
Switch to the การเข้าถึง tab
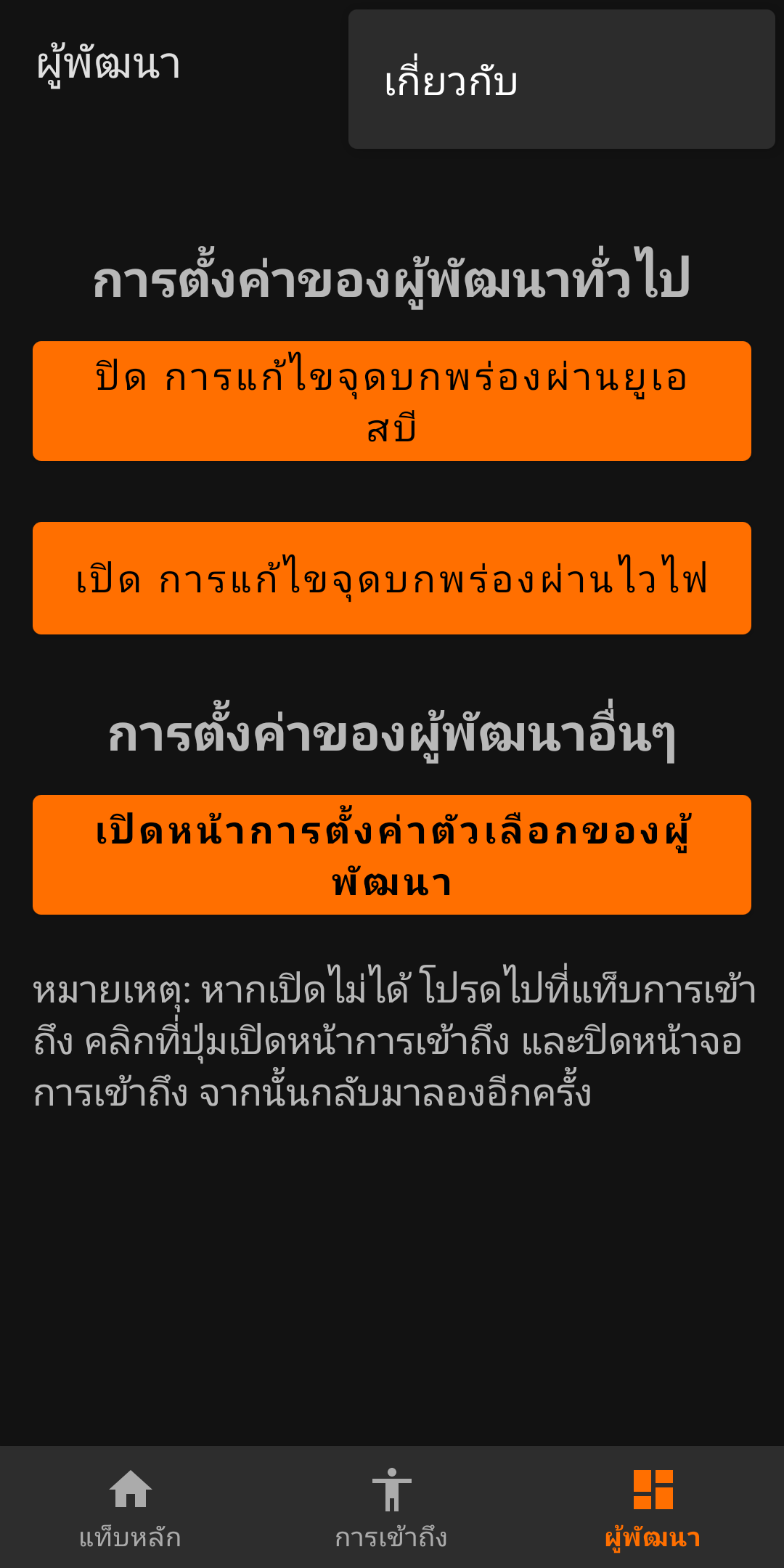tap(392, 1508)
